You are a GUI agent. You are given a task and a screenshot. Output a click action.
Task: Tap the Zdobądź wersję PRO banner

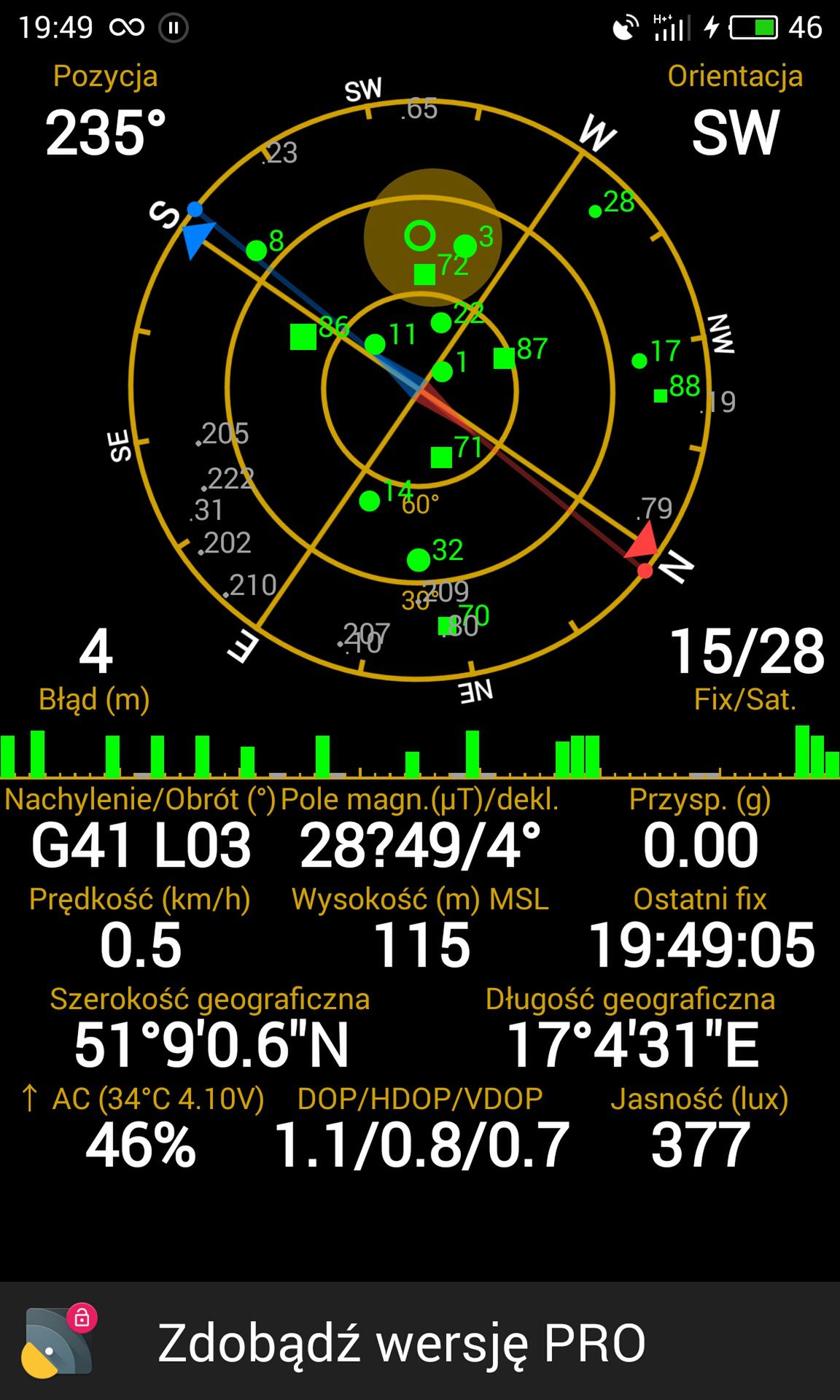coord(420,1342)
